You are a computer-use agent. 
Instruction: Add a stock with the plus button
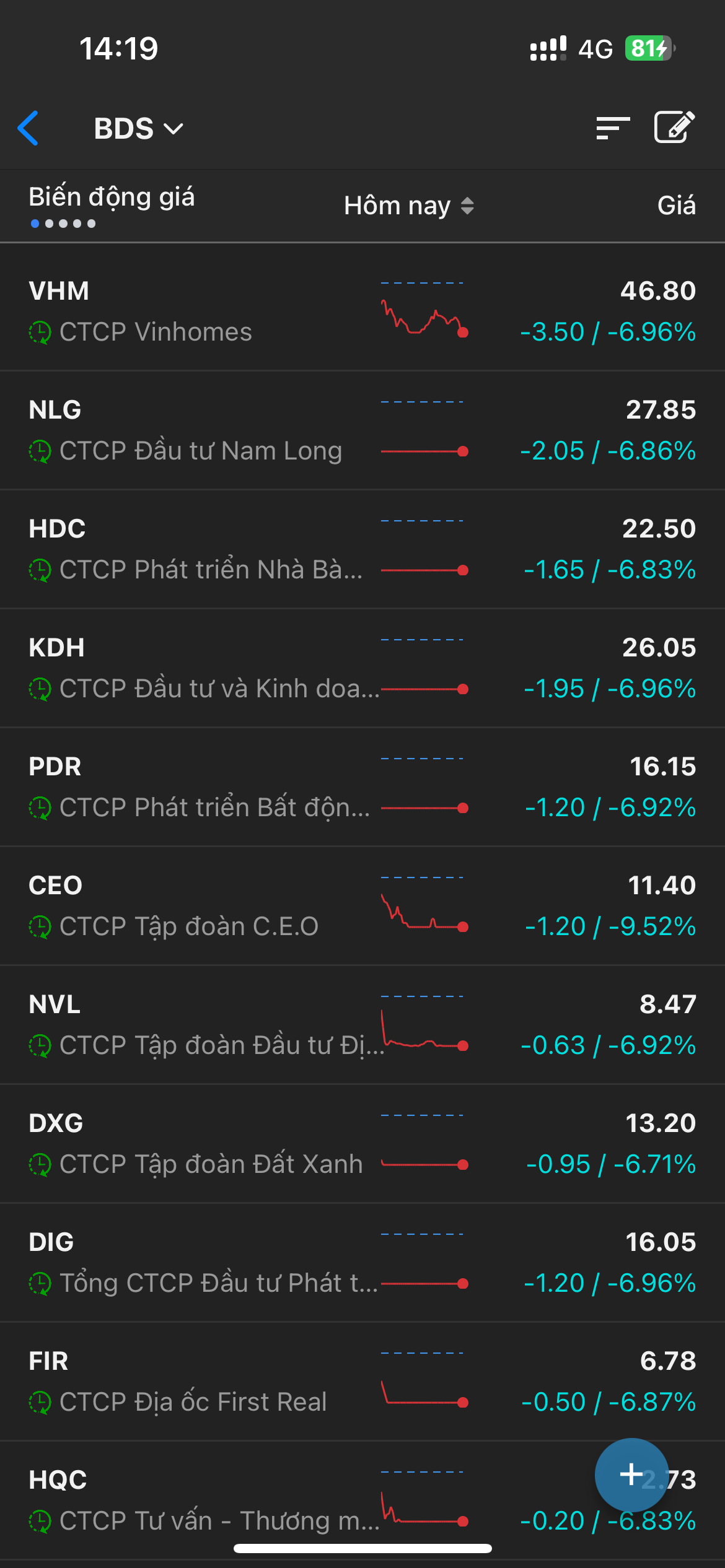(631, 1474)
